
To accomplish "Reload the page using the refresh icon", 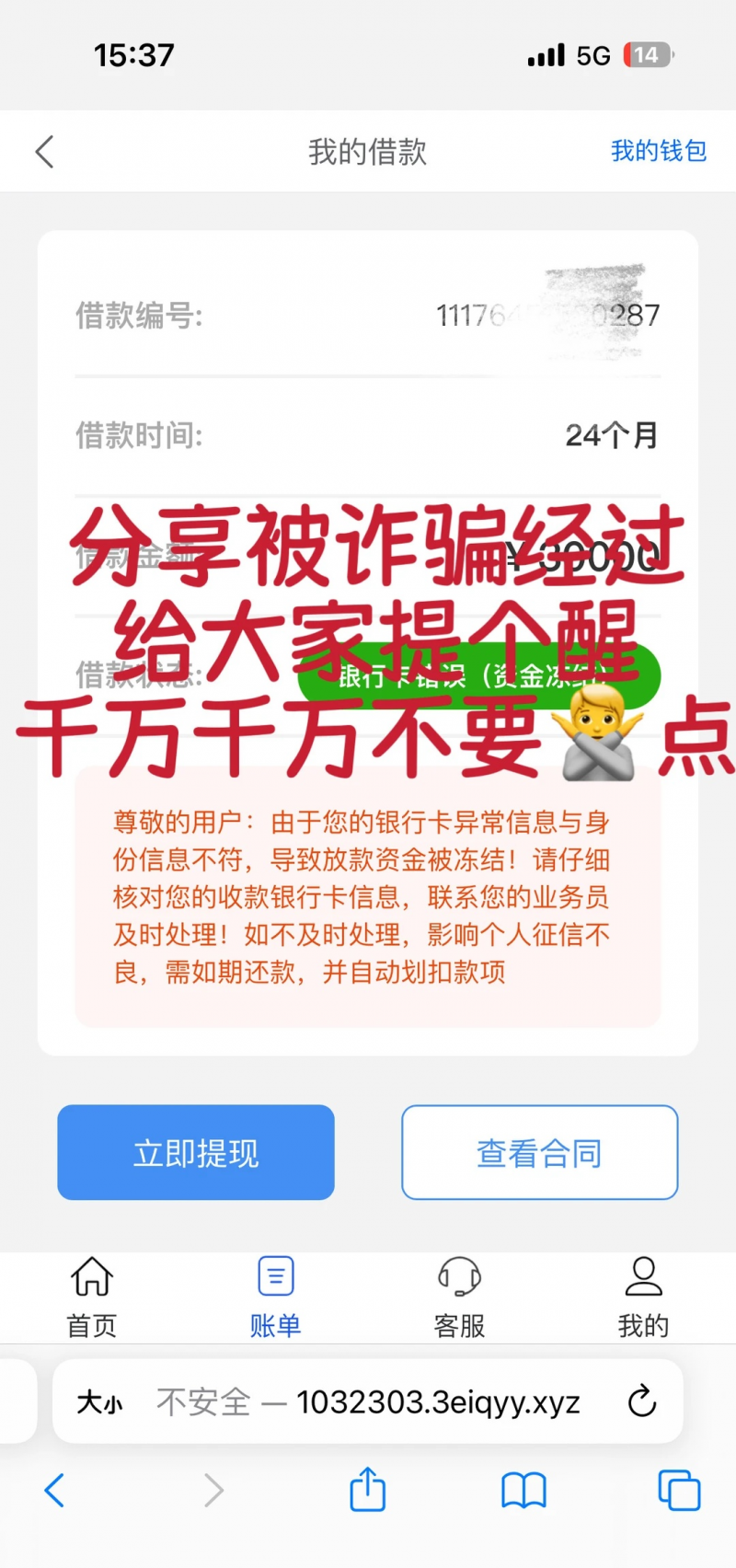I will click(642, 1401).
